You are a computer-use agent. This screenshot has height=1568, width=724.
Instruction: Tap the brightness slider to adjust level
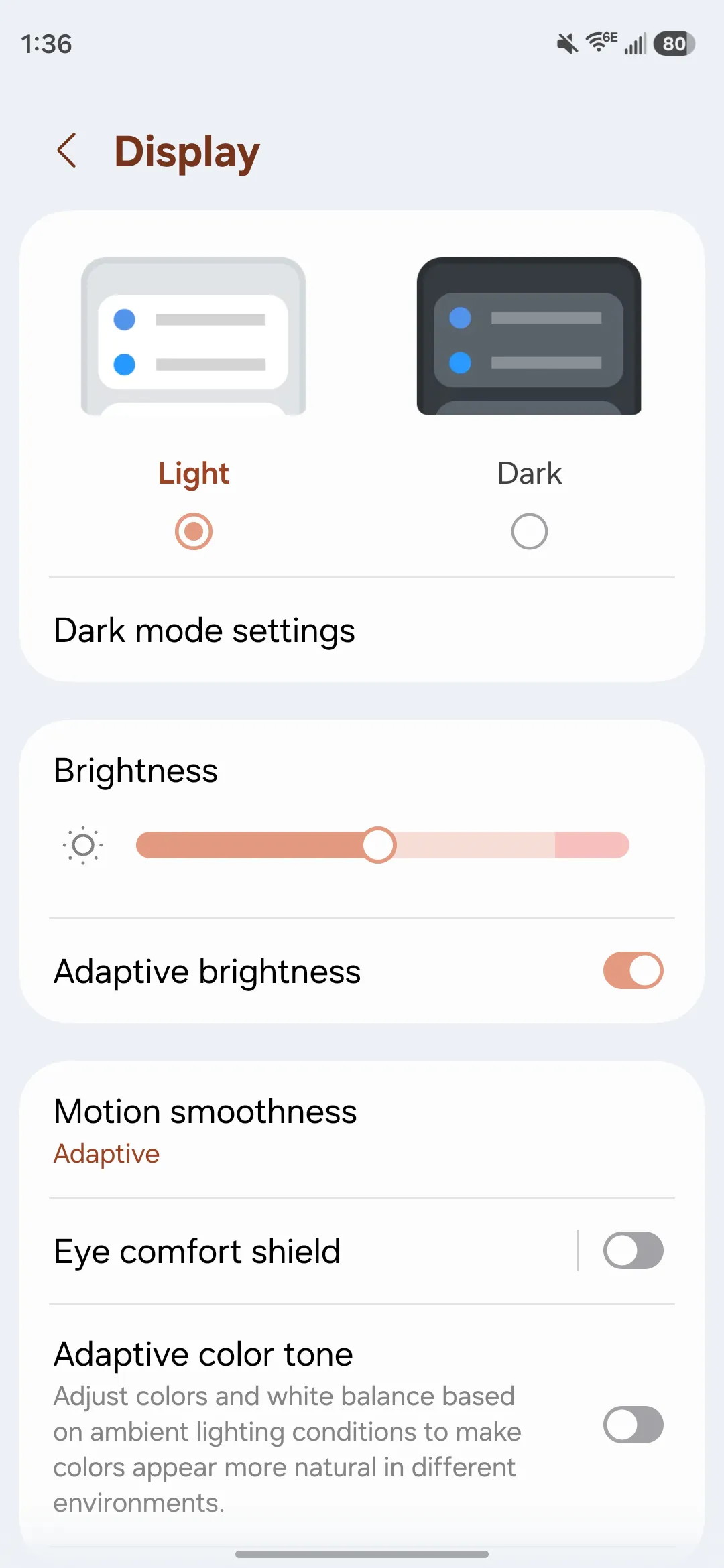pyautogui.click(x=382, y=845)
